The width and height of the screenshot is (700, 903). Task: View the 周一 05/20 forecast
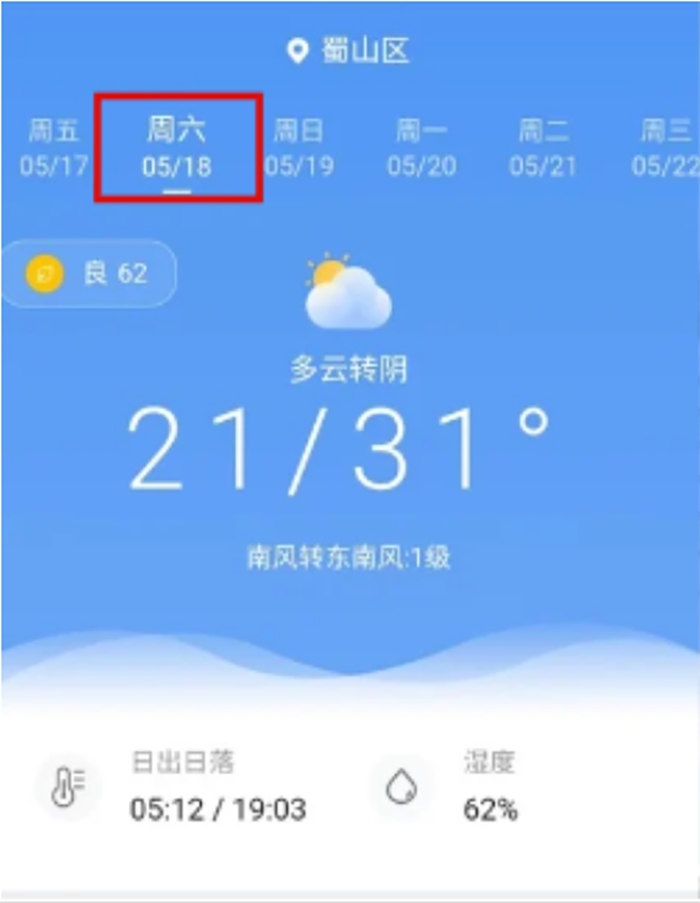click(x=421, y=147)
